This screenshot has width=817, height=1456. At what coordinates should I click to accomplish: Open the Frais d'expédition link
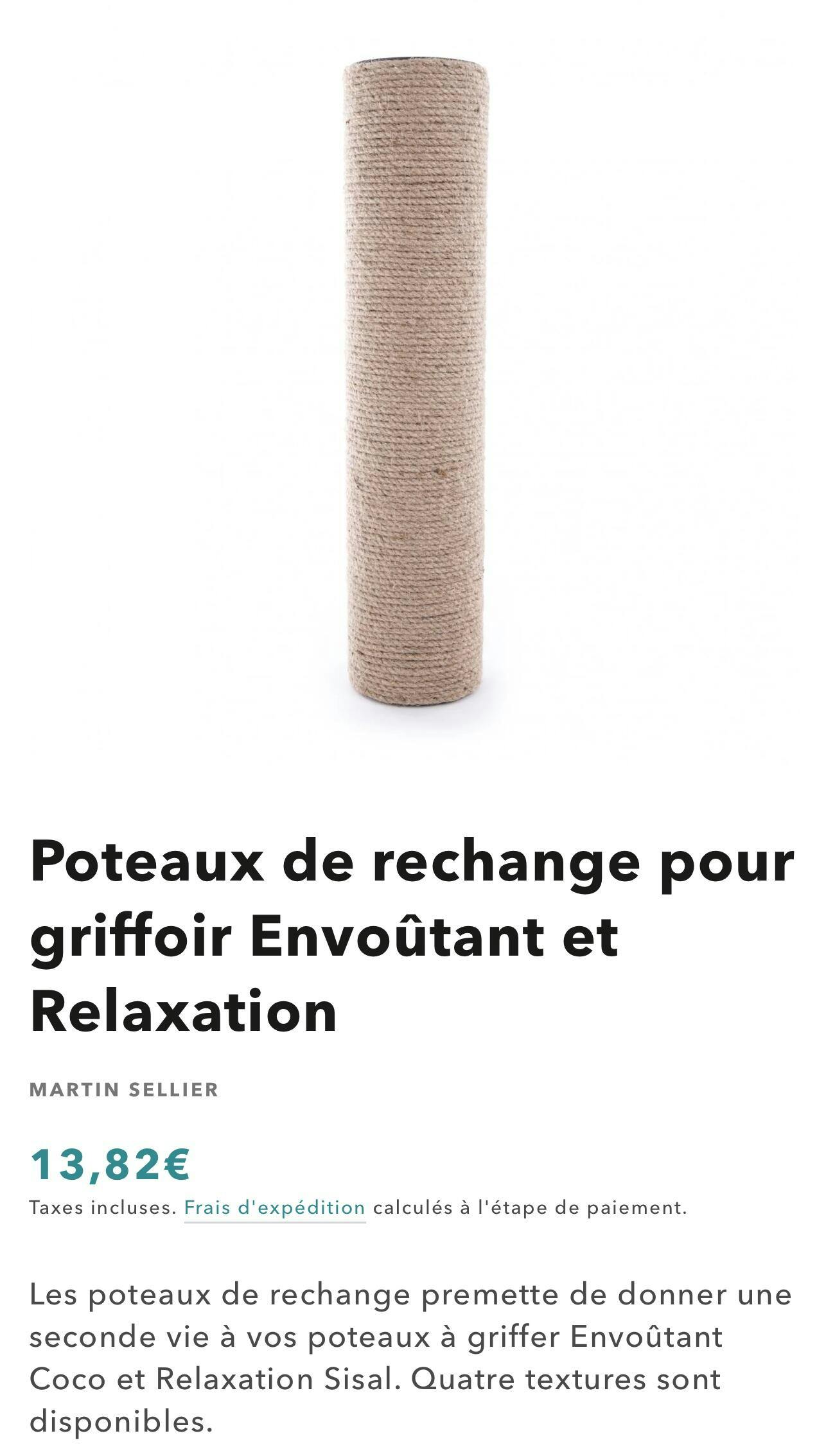274,1207
